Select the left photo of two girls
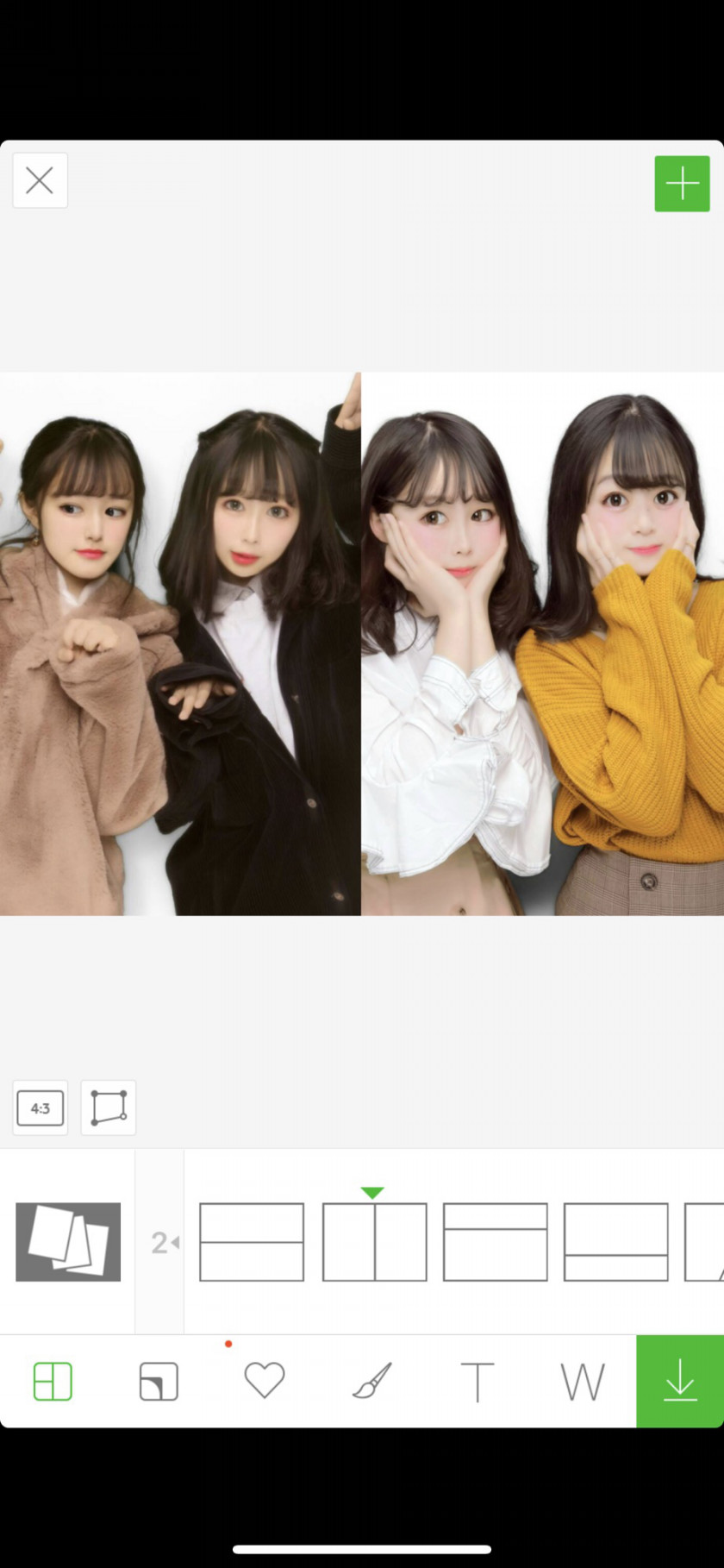The width and height of the screenshot is (724, 1568). (180, 643)
